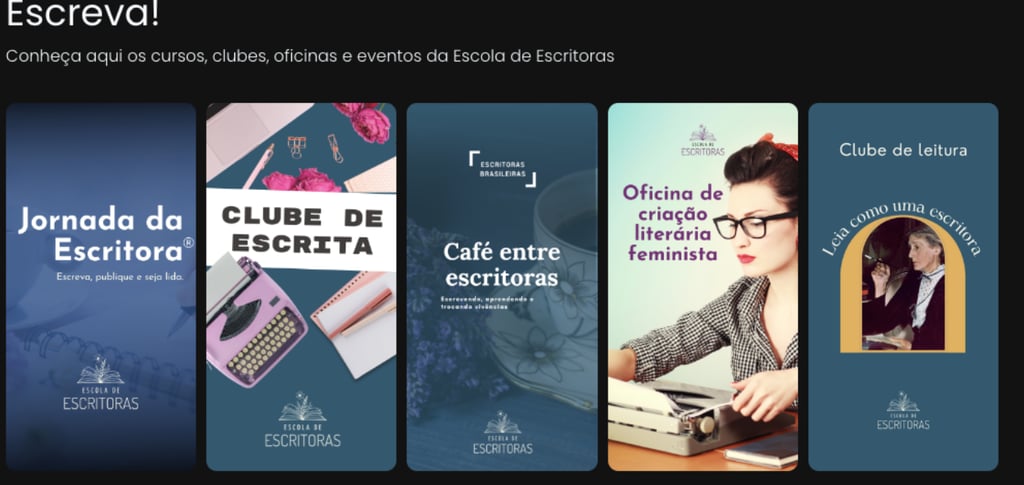Open the Clube de Escrita card

click(301, 286)
